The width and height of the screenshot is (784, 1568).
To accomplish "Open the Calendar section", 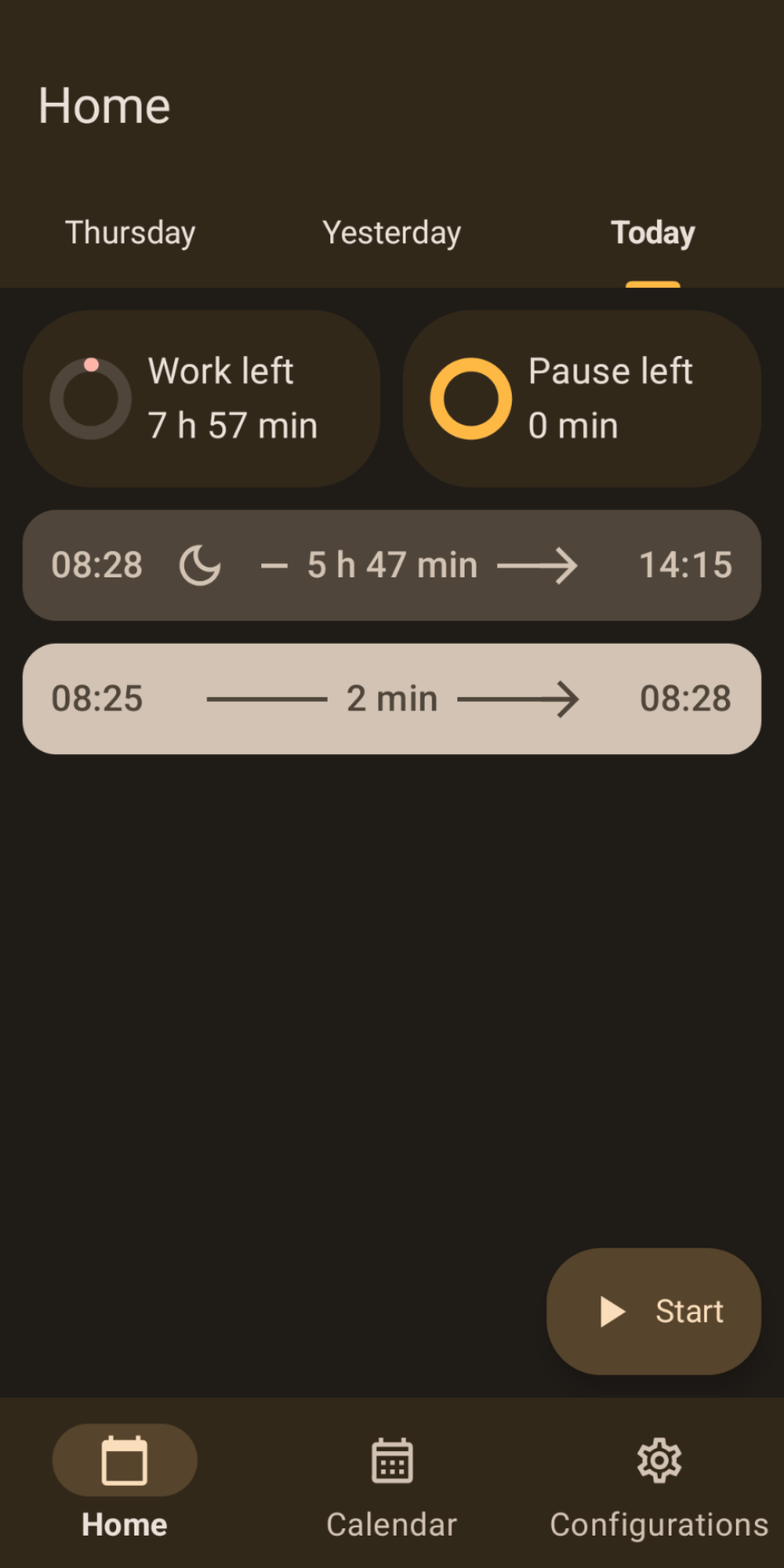I will coord(392,1483).
